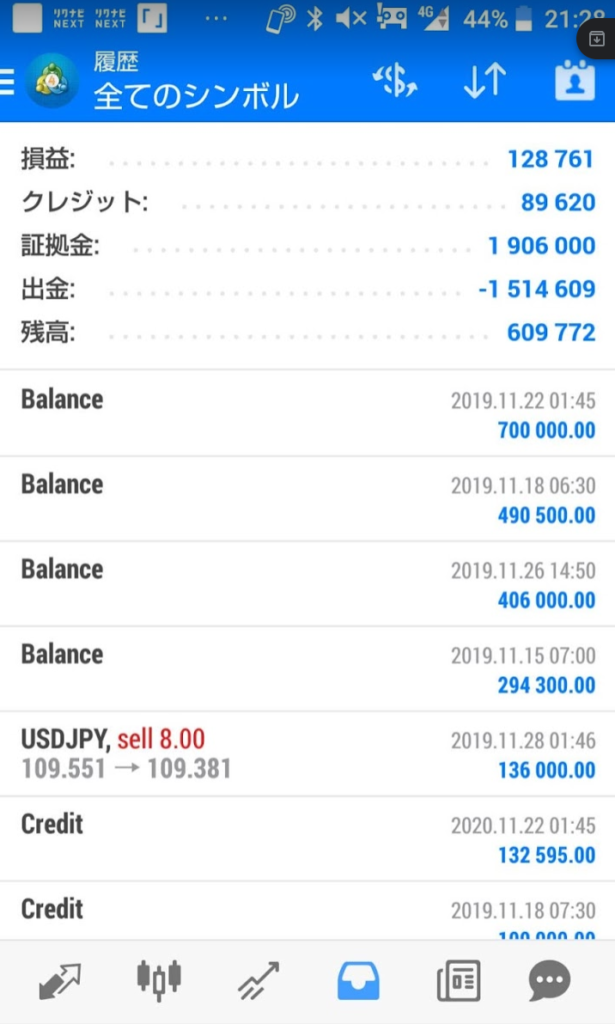Open the Balance entry of 700 000.00
This screenshot has height=1024, width=615.
pos(308,413)
